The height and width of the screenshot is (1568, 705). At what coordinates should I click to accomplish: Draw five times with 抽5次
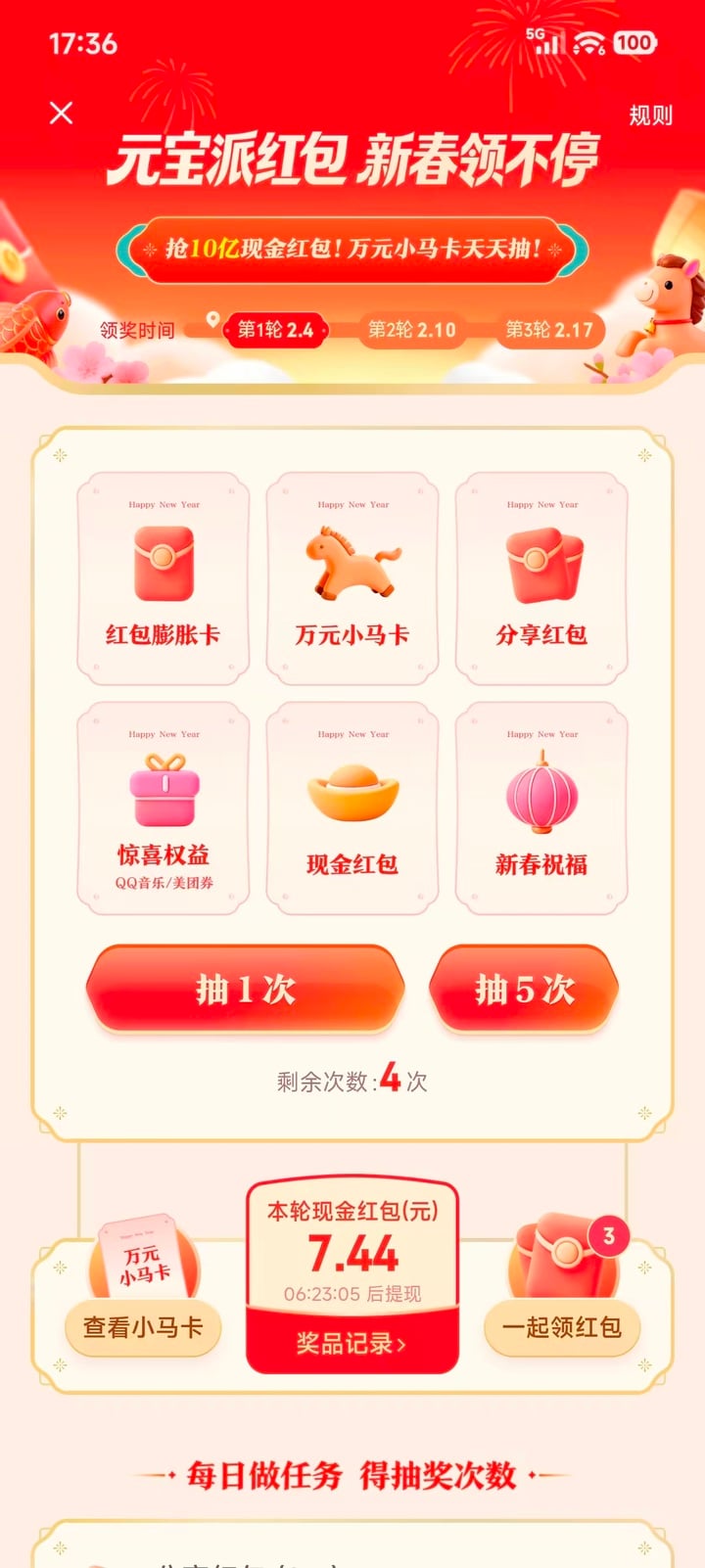coord(524,990)
